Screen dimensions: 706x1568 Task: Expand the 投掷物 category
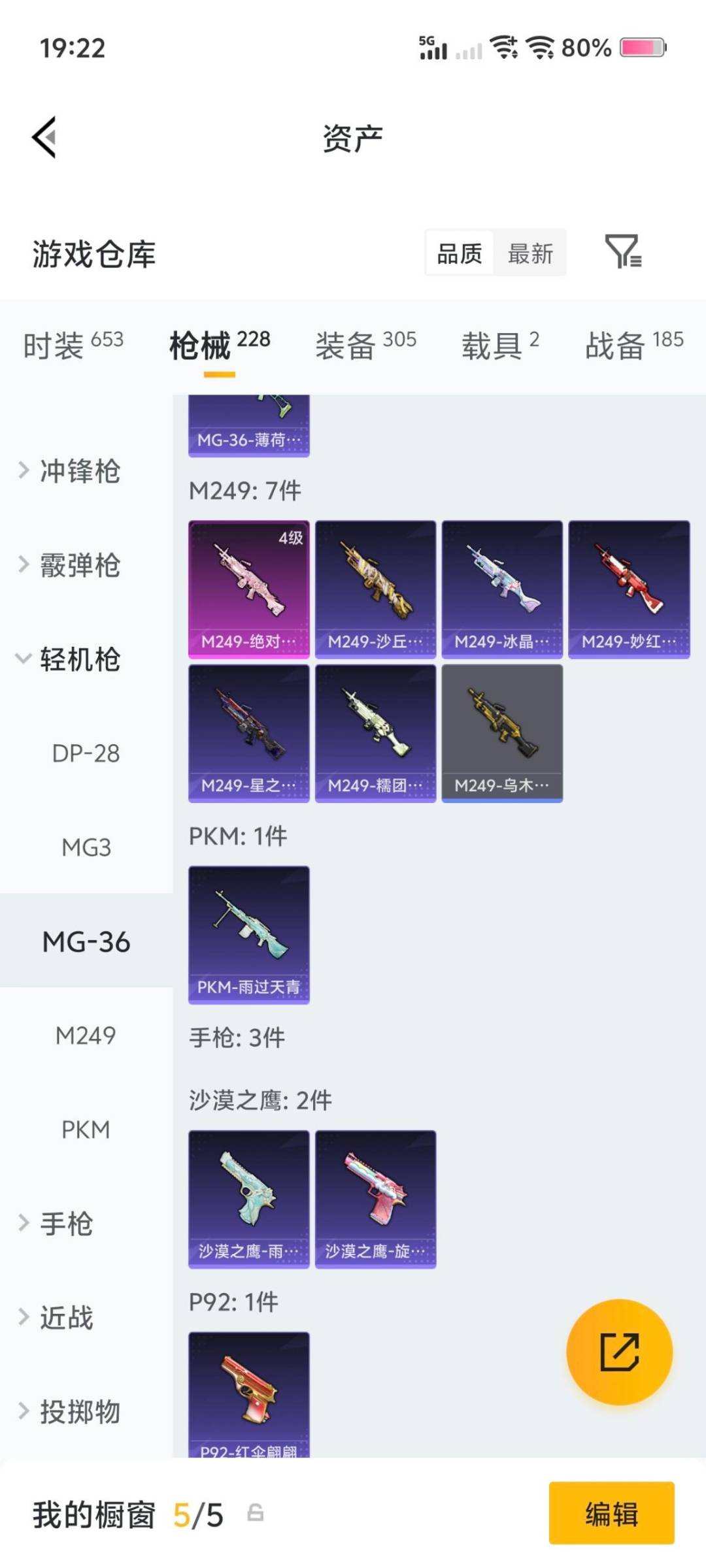78,1411
